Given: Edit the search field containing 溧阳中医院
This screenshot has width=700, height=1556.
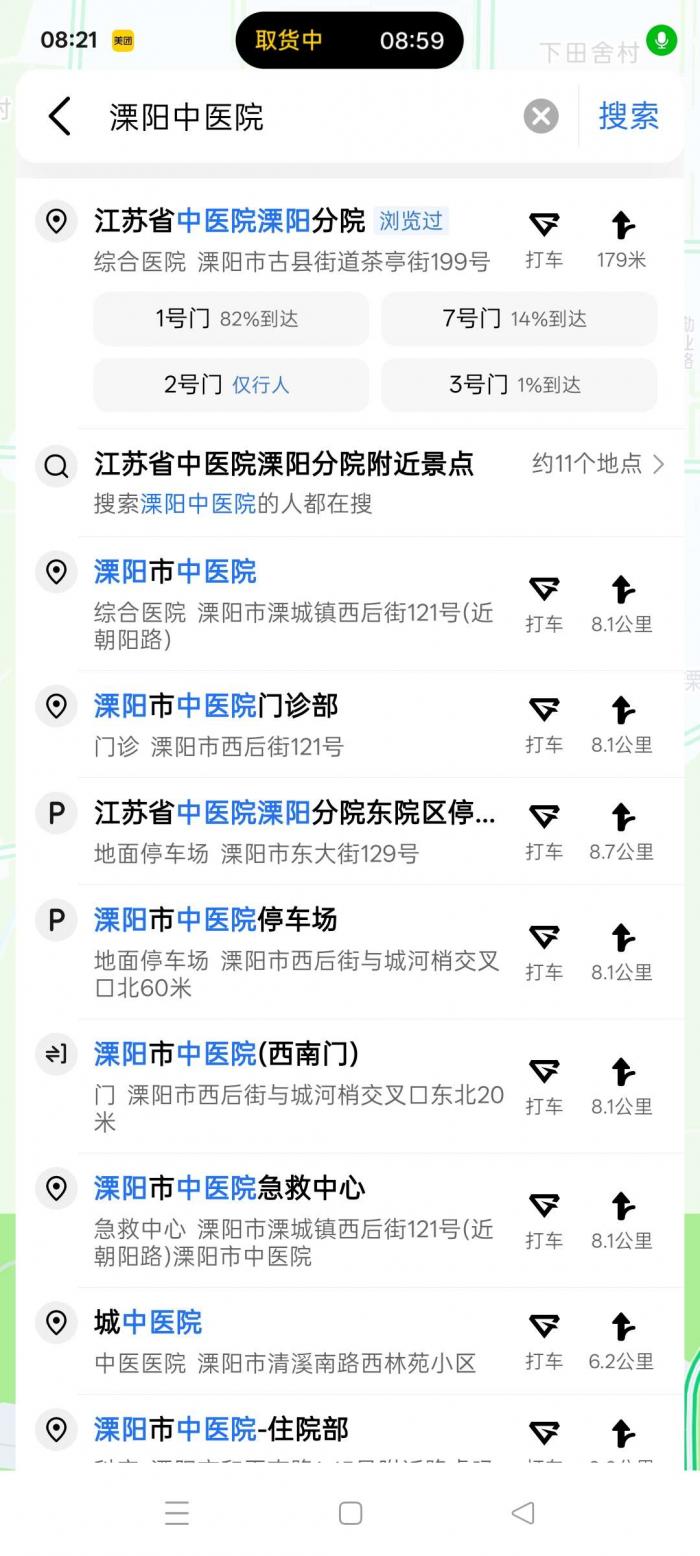Looking at the screenshot, I should point(310,117).
